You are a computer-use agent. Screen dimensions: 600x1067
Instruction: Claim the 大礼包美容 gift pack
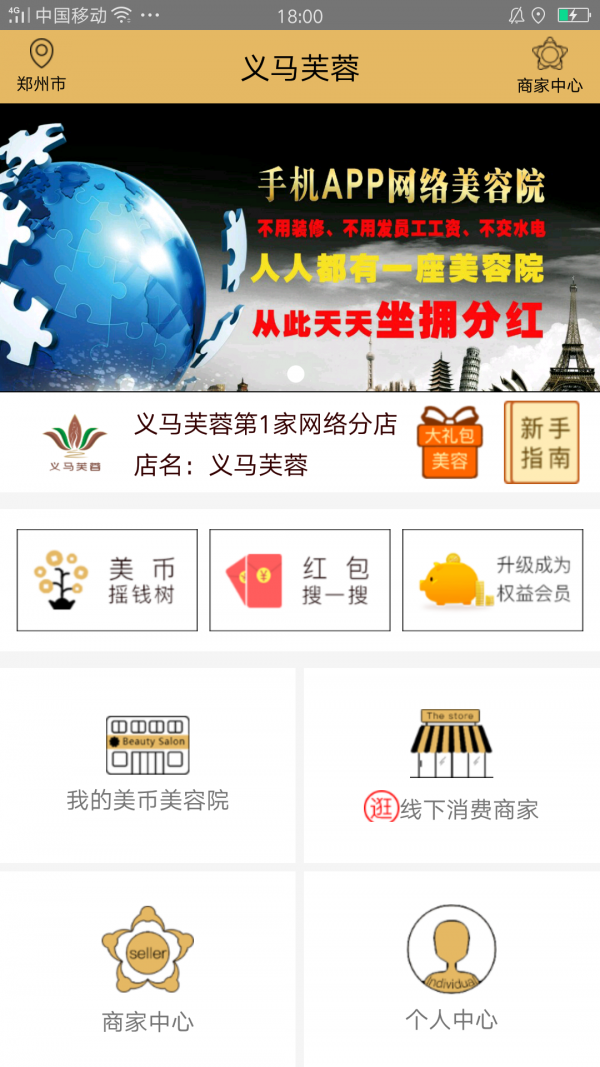point(449,441)
